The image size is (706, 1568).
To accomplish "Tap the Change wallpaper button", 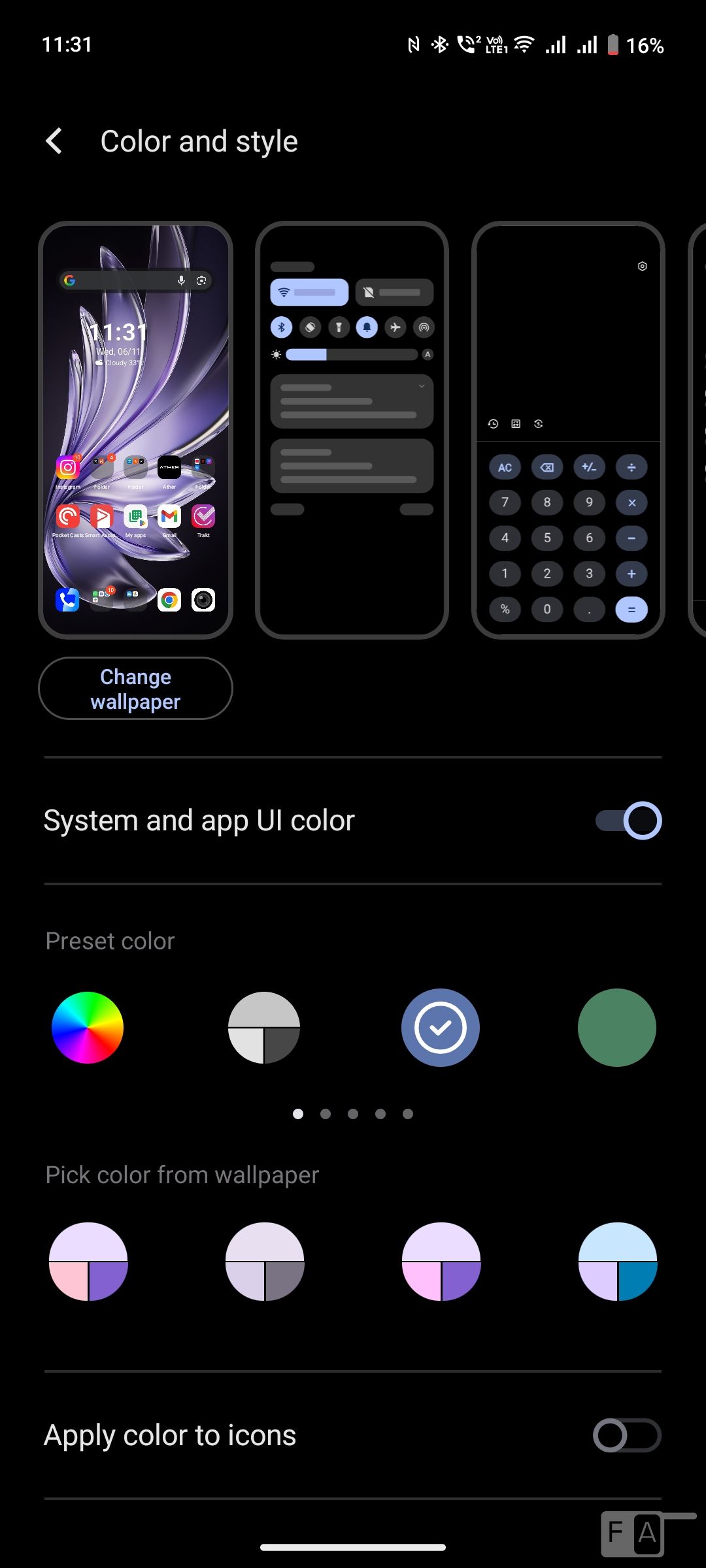I will (135, 689).
